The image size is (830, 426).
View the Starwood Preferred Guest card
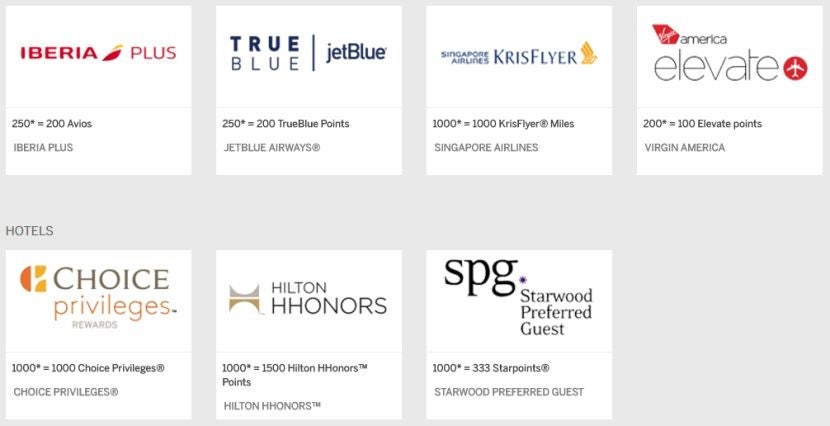(x=519, y=300)
